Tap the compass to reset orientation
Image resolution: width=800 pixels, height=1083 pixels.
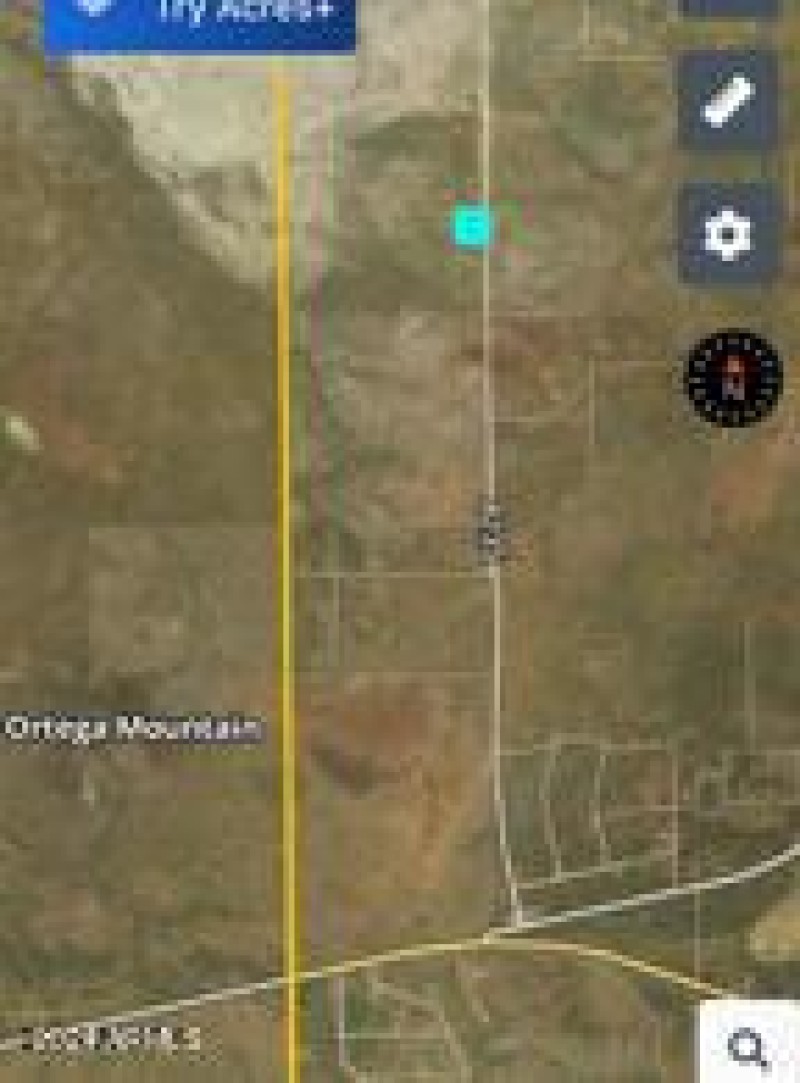(x=733, y=378)
